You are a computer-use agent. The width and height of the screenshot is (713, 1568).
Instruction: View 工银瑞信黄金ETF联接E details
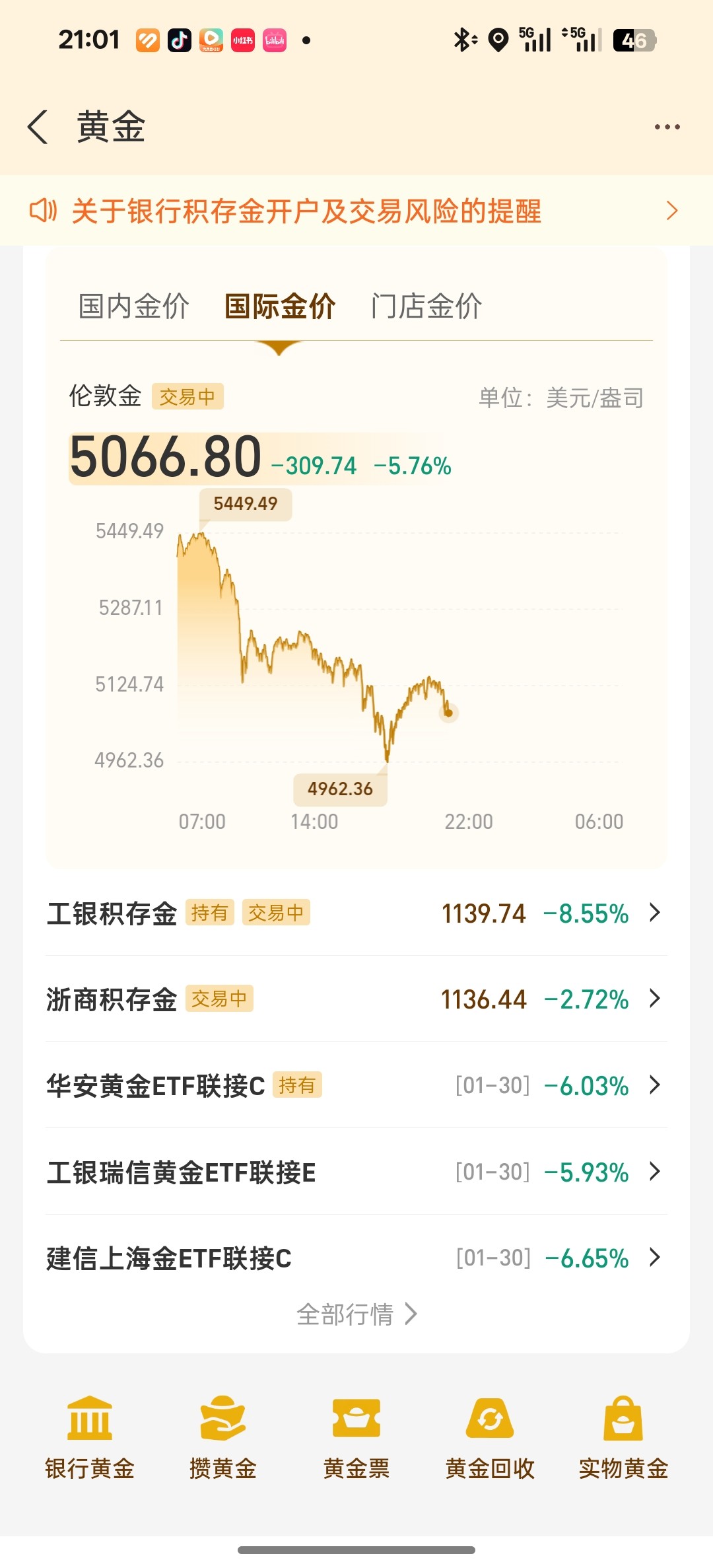(x=356, y=1172)
